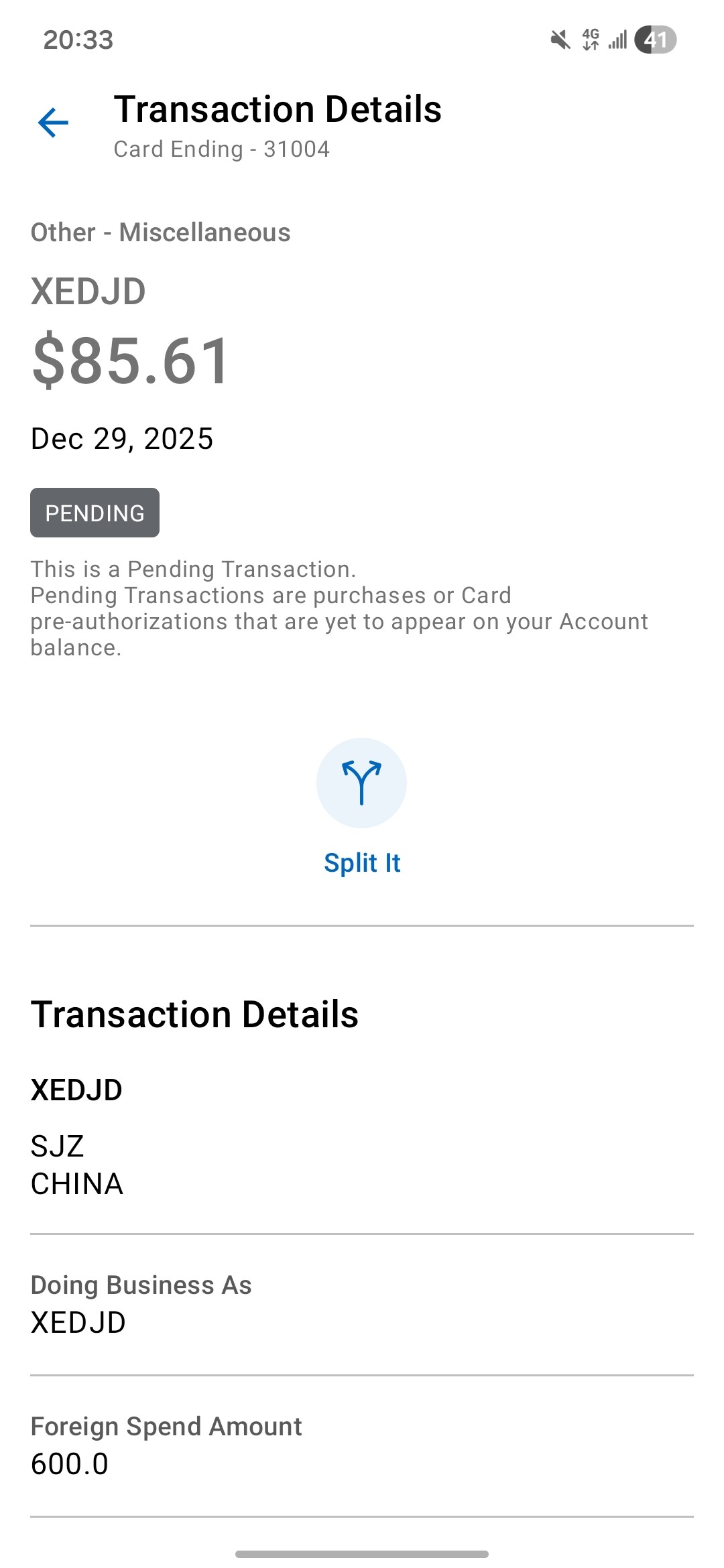Go back from Transaction Details

click(x=54, y=123)
